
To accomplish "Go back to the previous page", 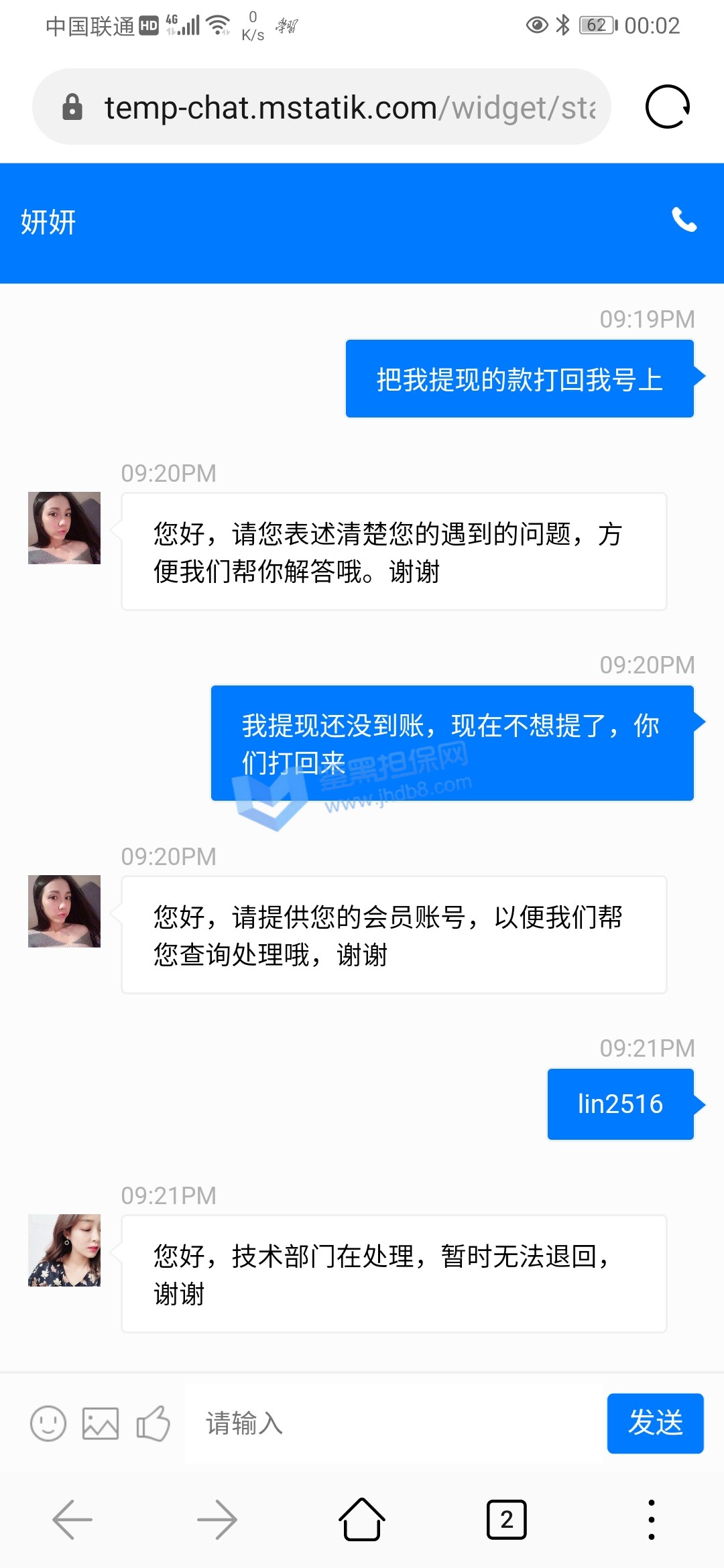I will click(72, 1520).
